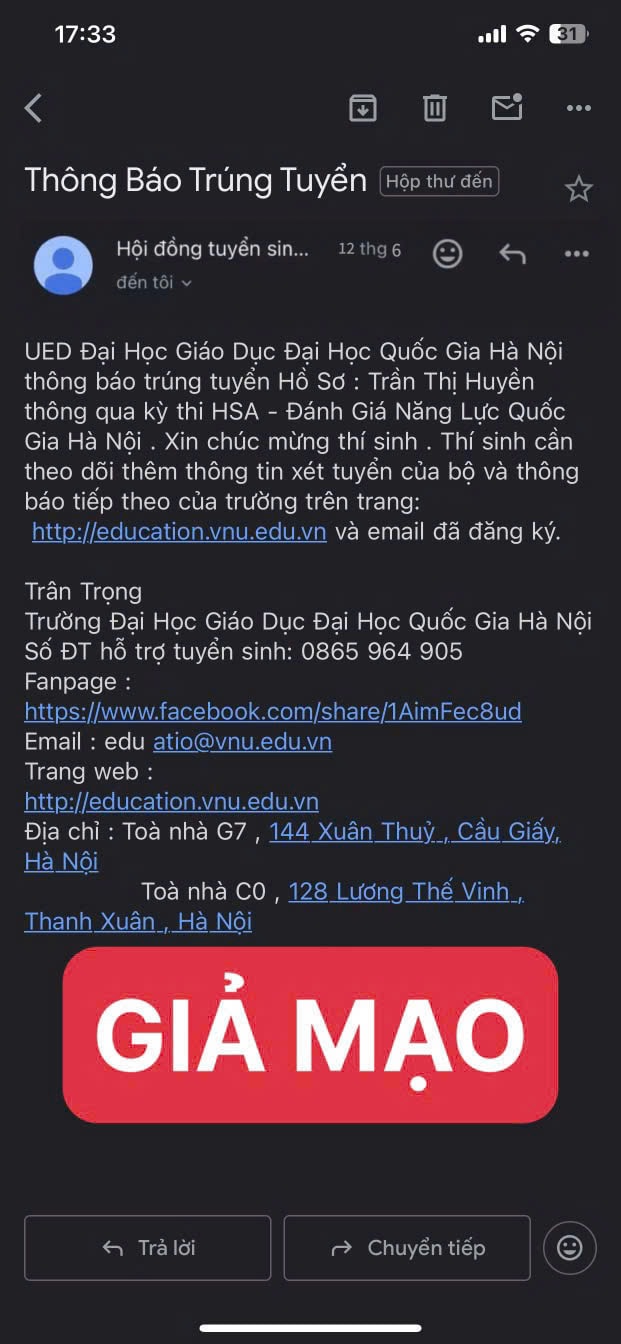Forward the email with Chuyển tiếp
Screen dimensions: 621x1344
407,1248
